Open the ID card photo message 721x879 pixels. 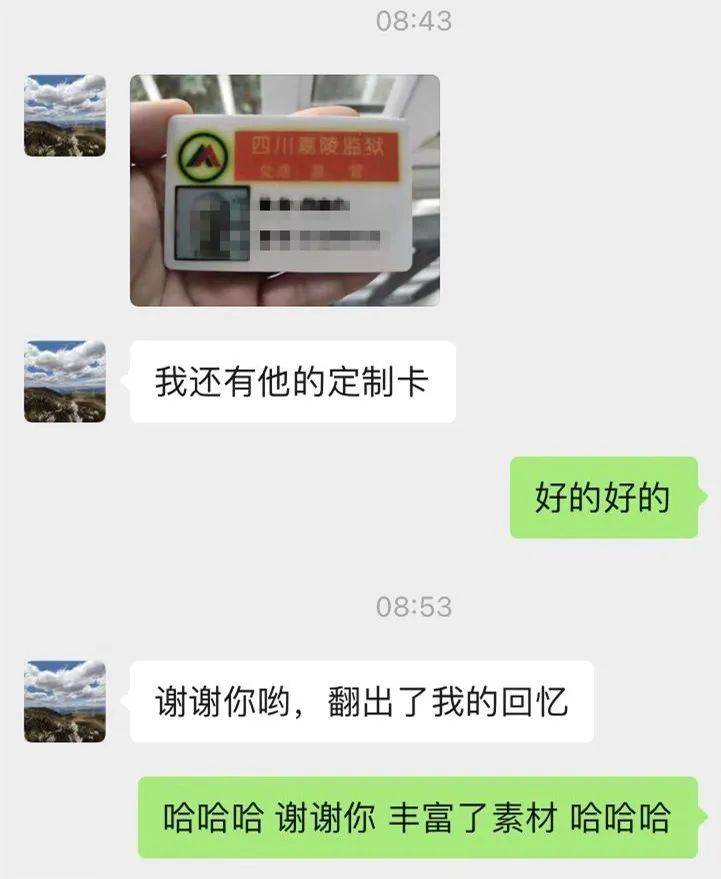point(285,190)
